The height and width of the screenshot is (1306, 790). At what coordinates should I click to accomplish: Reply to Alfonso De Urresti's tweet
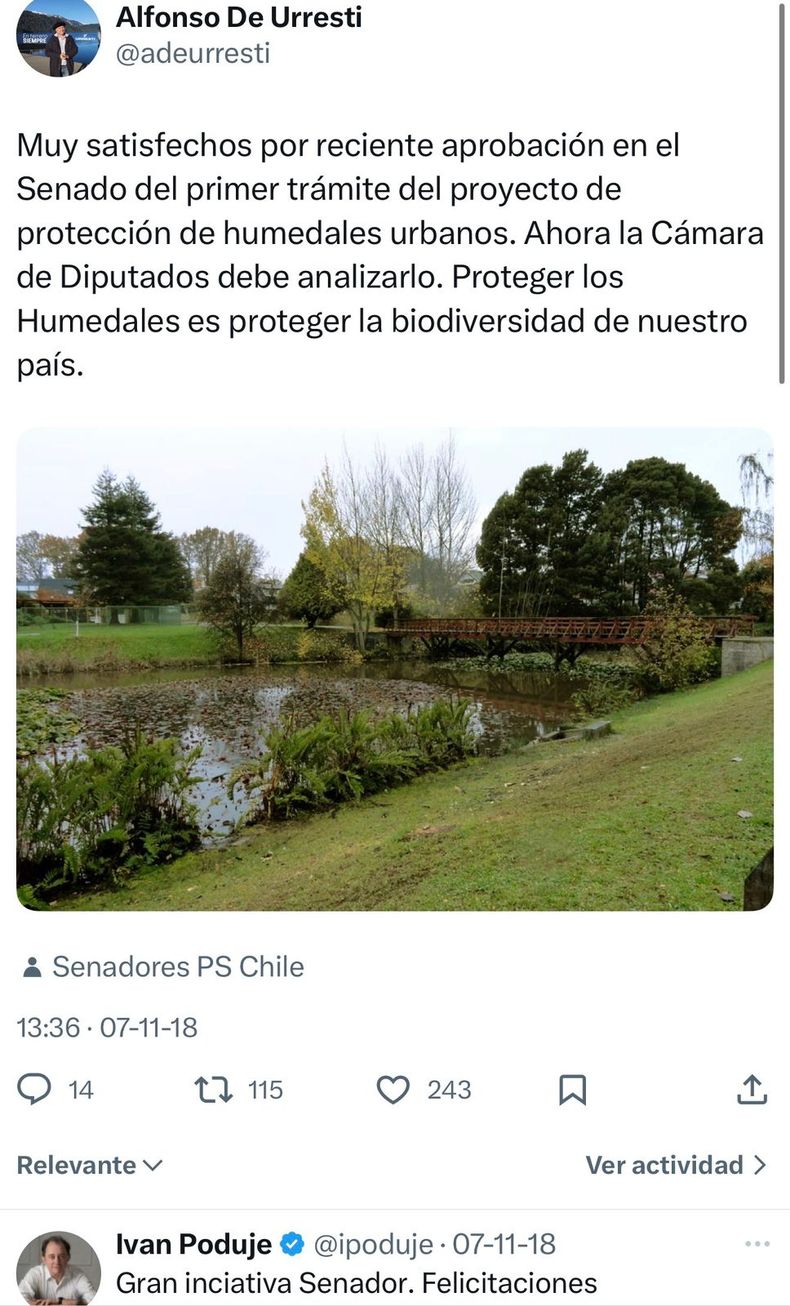coord(35,1089)
